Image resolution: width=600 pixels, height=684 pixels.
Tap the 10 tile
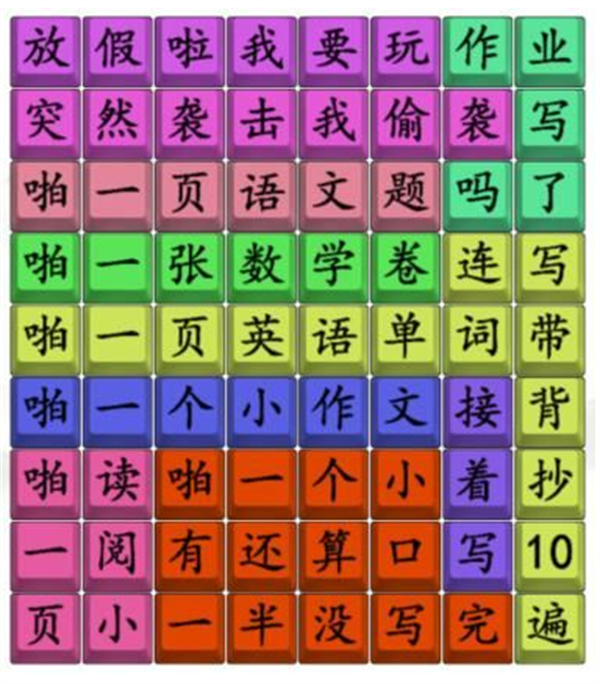pyautogui.click(x=550, y=552)
